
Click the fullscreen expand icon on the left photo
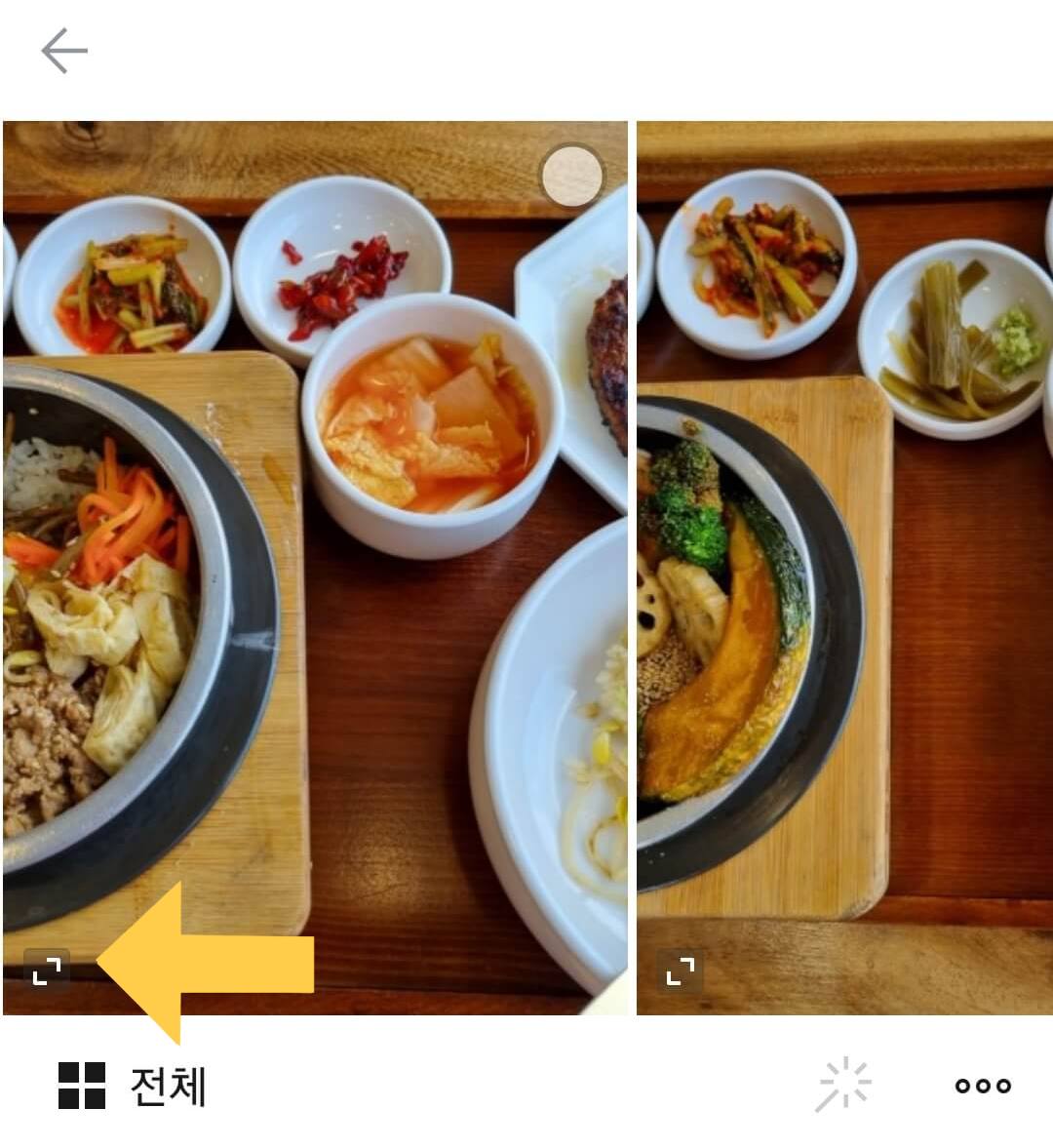pos(47,969)
